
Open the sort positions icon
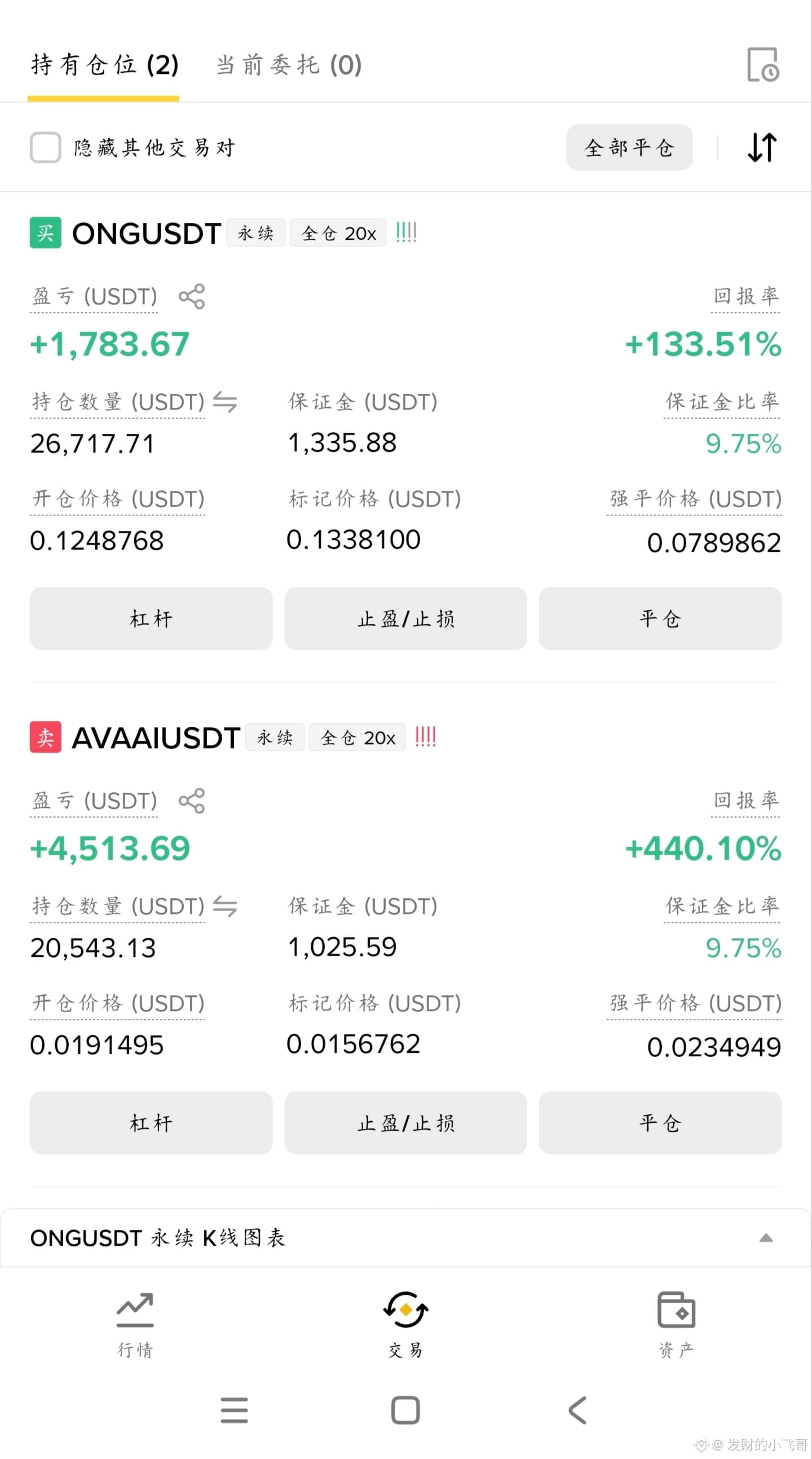[762, 147]
